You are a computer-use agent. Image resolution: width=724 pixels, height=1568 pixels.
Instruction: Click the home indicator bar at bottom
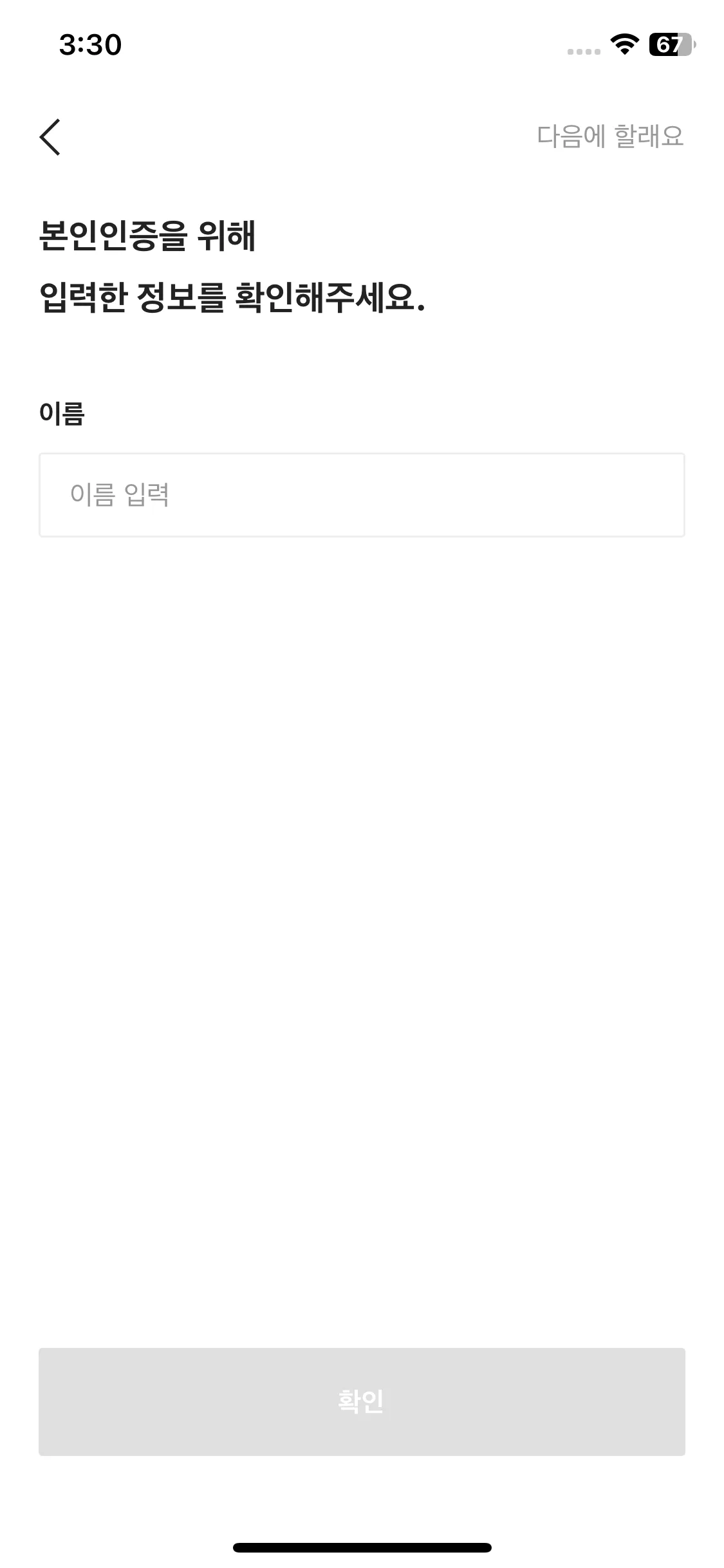coord(362,1548)
